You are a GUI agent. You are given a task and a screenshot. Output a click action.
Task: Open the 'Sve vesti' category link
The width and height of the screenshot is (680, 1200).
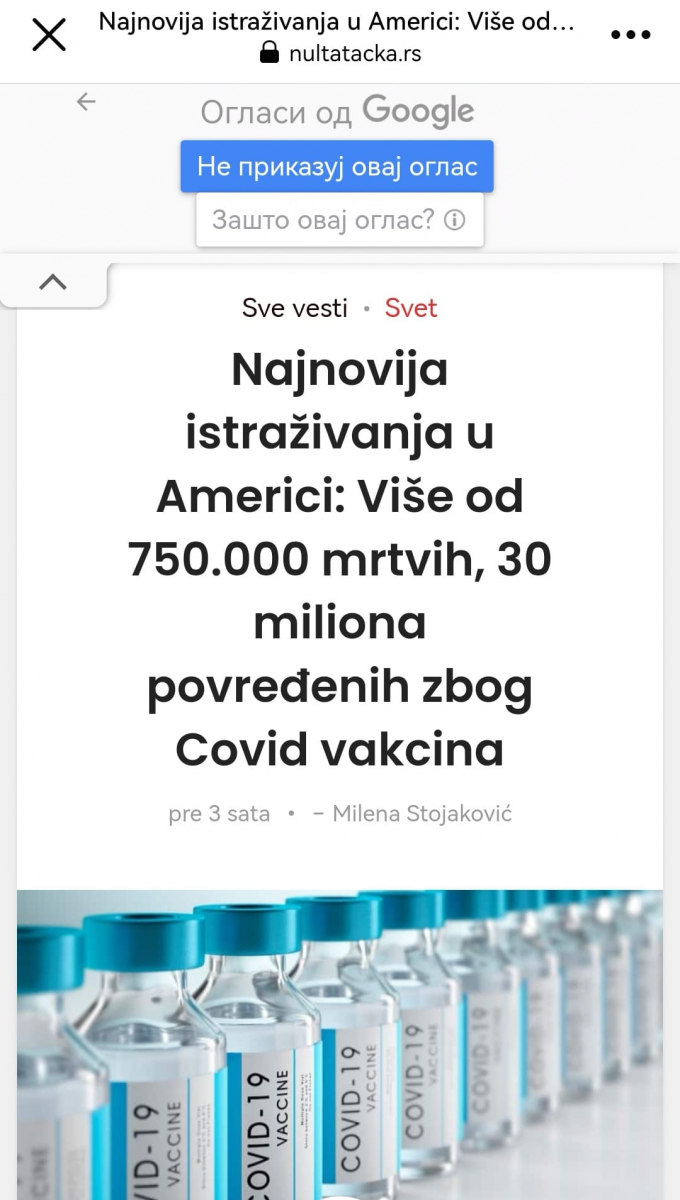pyautogui.click(x=295, y=308)
